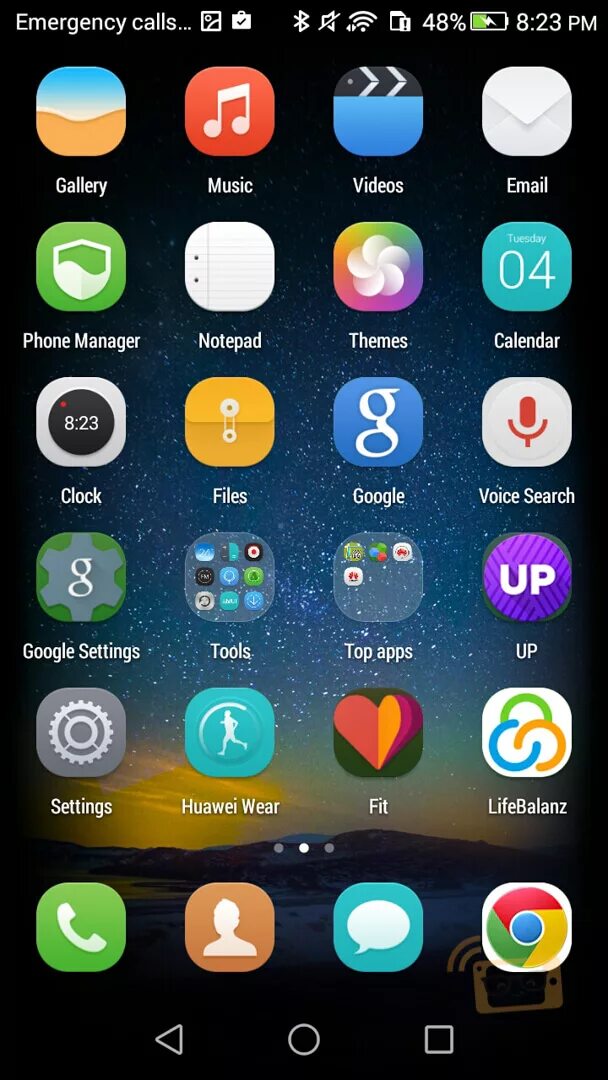
Task: Open the Calendar app
Action: click(527, 267)
